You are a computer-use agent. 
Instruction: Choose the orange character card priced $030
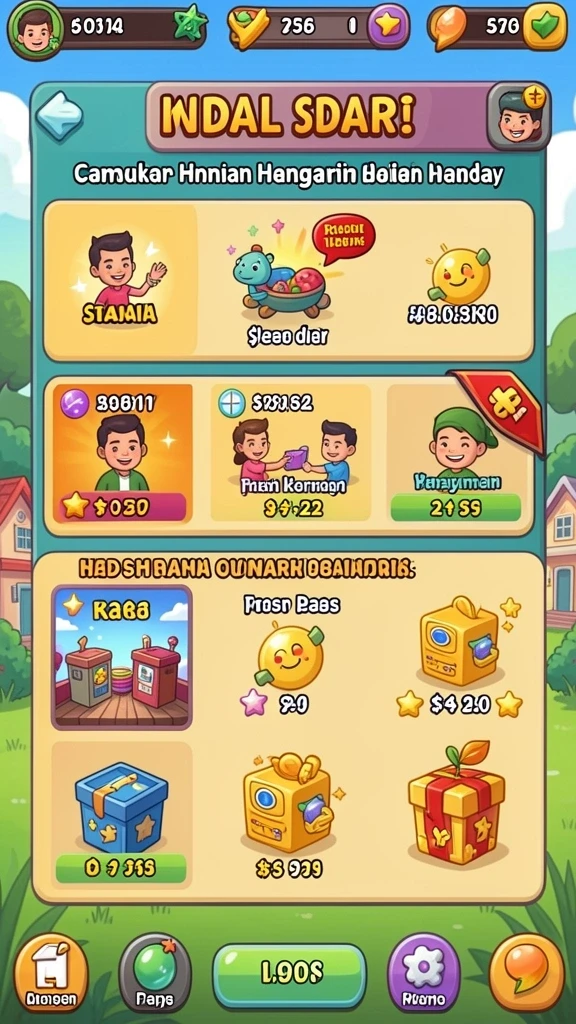122,454
